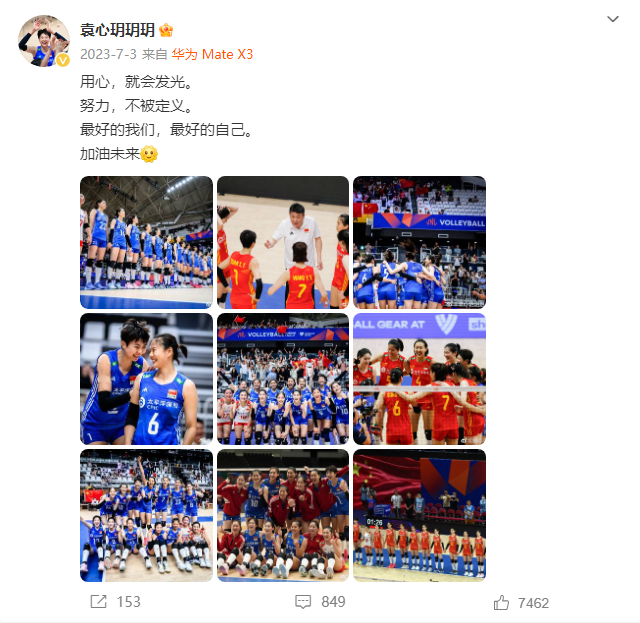The image size is (640, 623).
Task: Open the 849 comments on this post
Action: tap(320, 602)
